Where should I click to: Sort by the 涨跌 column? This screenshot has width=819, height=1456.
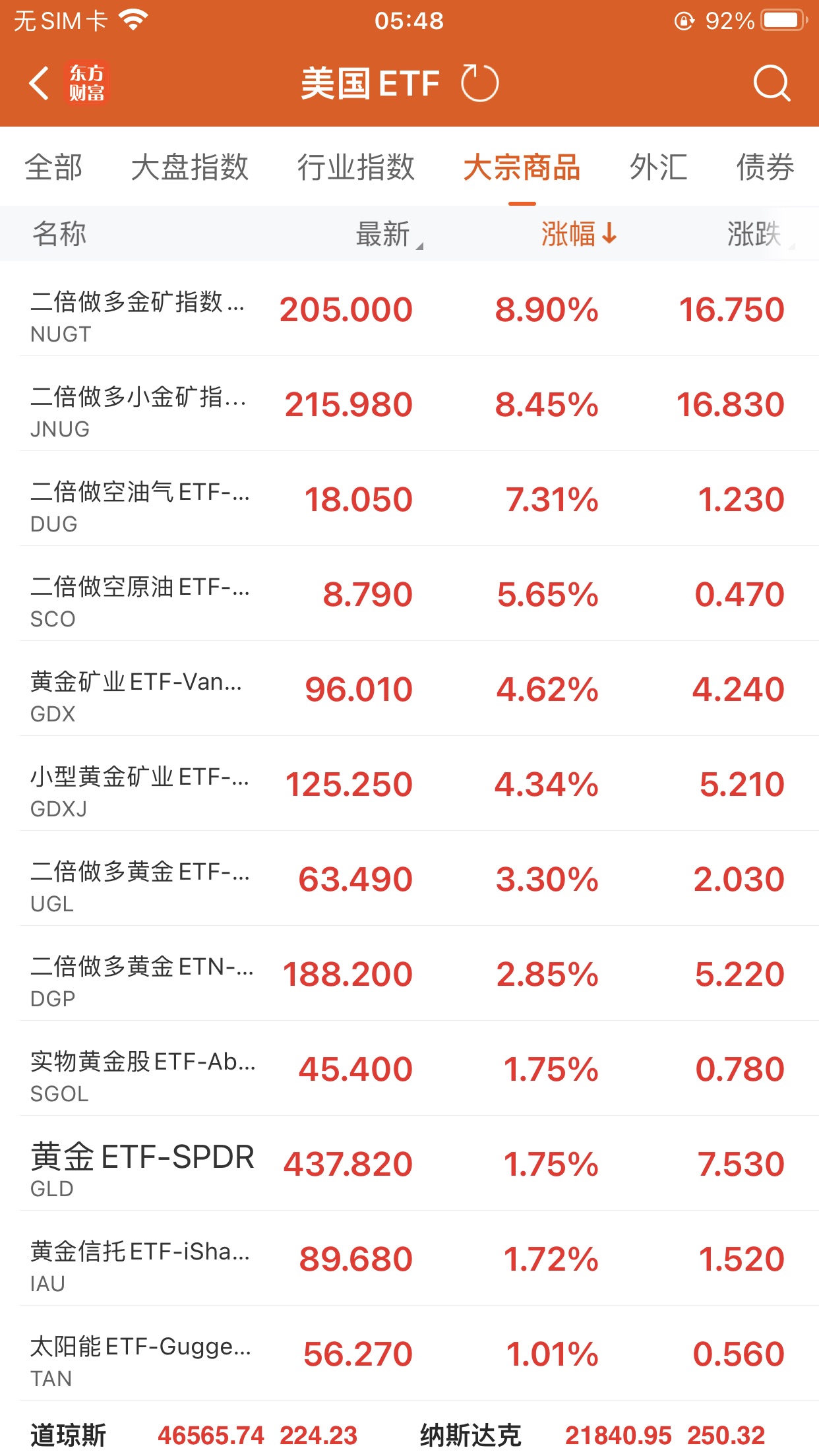pos(756,234)
